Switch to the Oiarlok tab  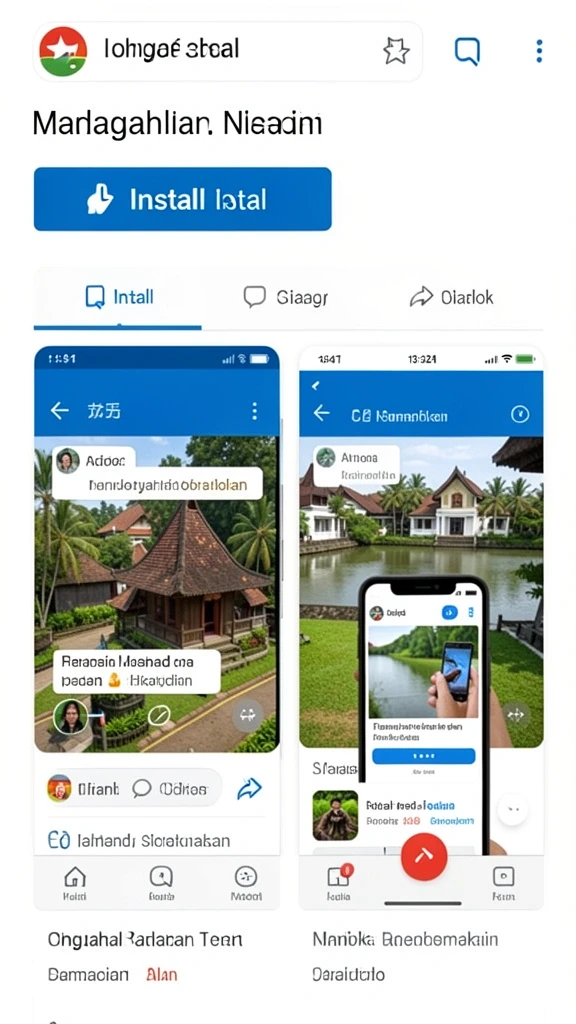point(451,298)
